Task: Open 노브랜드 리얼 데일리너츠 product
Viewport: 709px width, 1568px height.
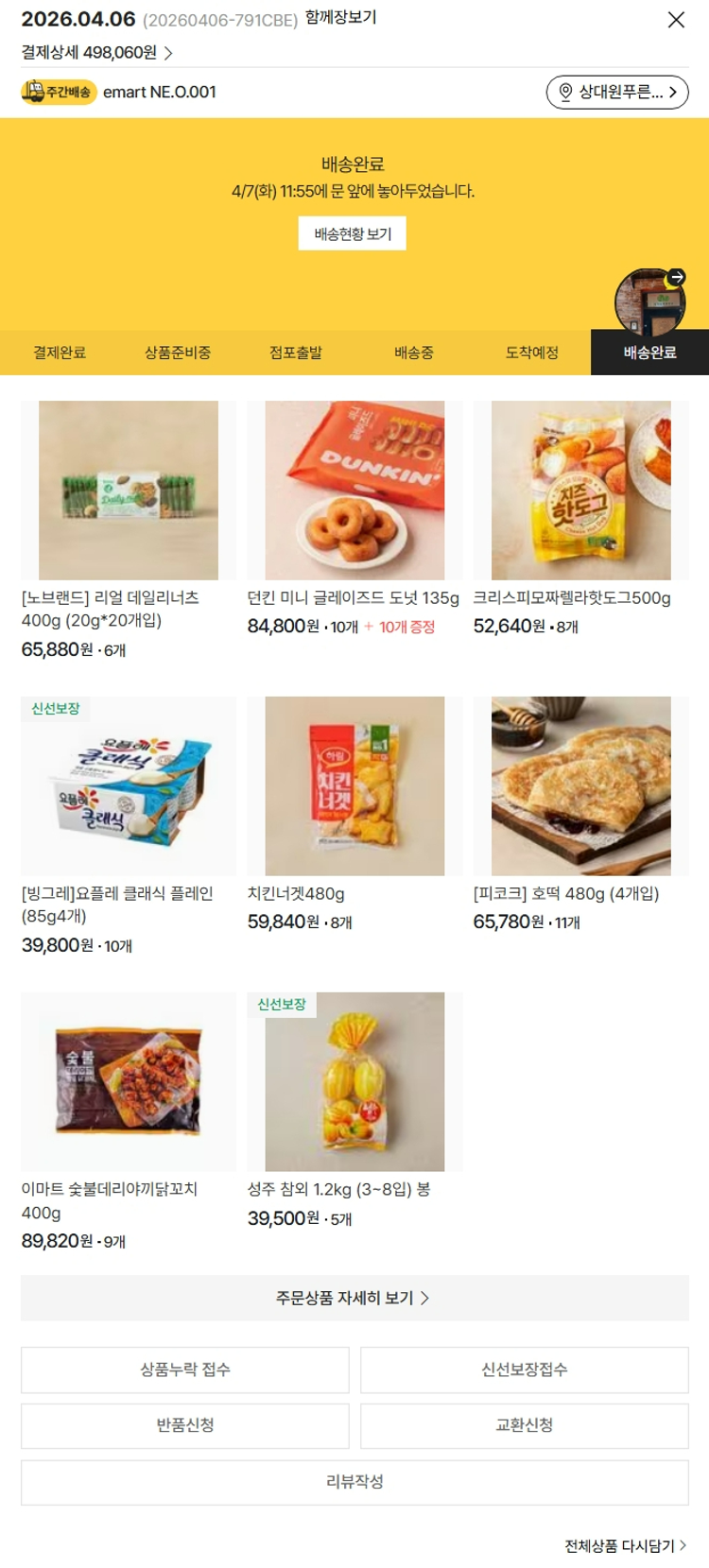Action: pyautogui.click(x=129, y=491)
